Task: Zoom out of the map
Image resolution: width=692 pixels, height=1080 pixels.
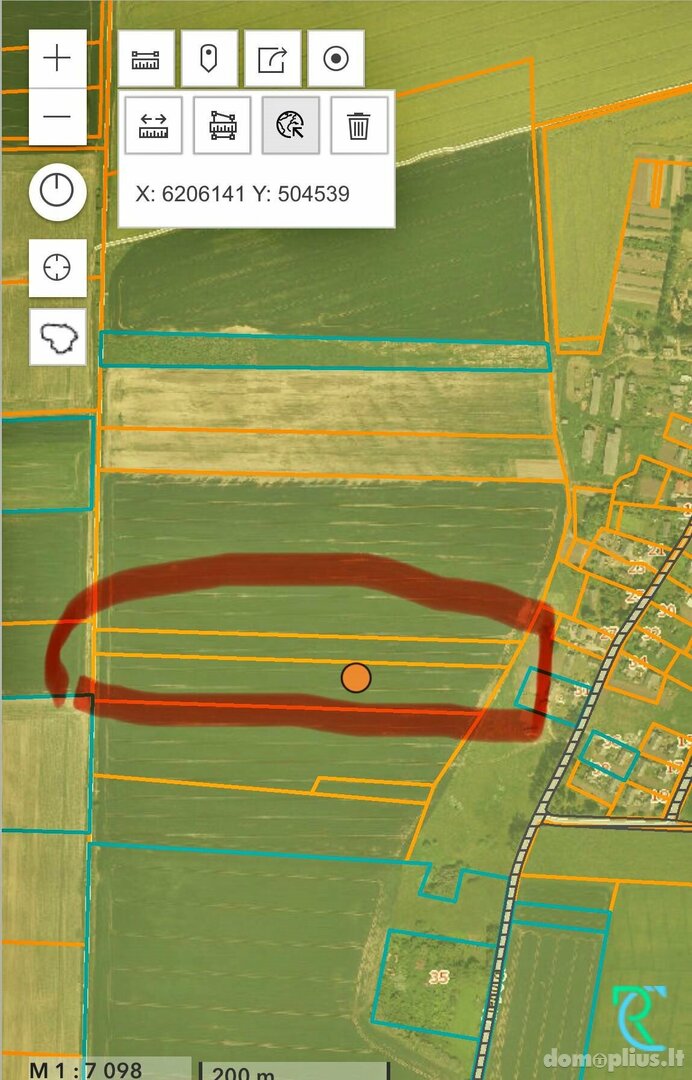Action: point(57,116)
